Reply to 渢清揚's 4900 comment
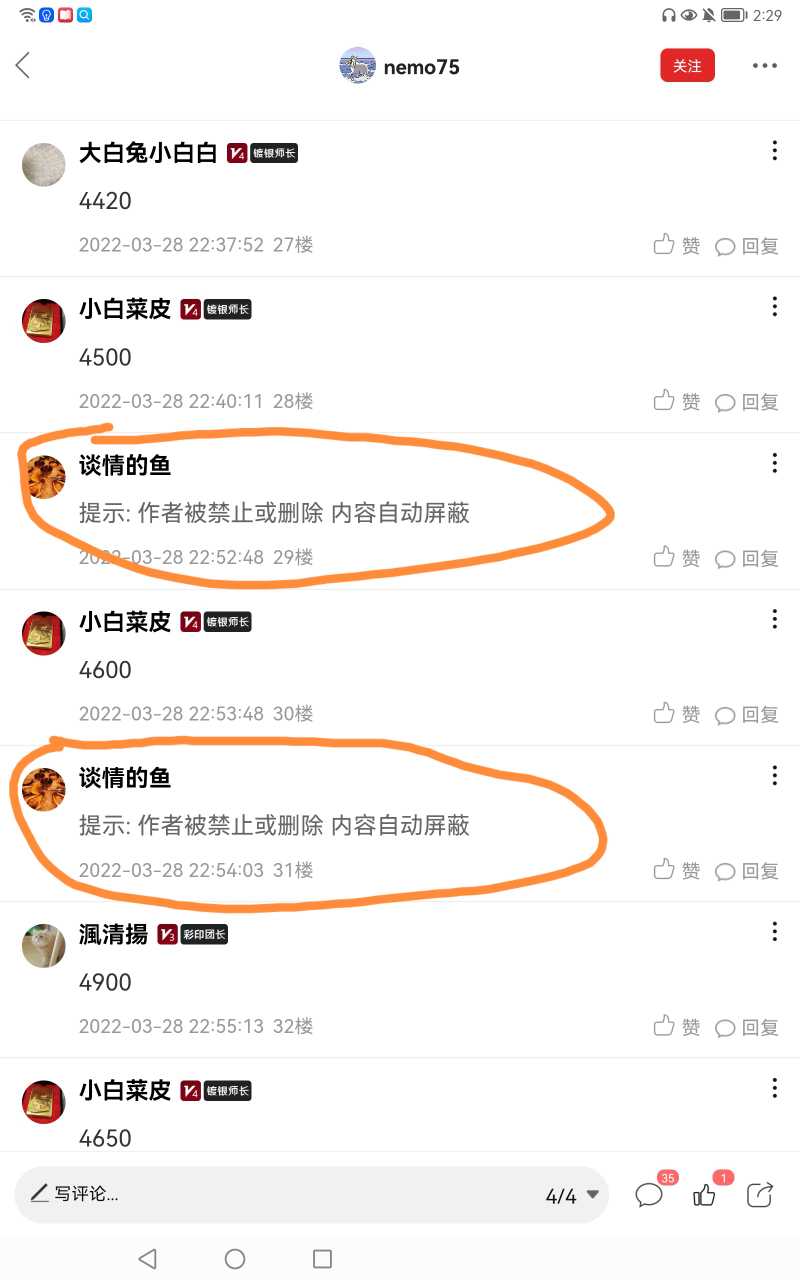 (746, 1027)
